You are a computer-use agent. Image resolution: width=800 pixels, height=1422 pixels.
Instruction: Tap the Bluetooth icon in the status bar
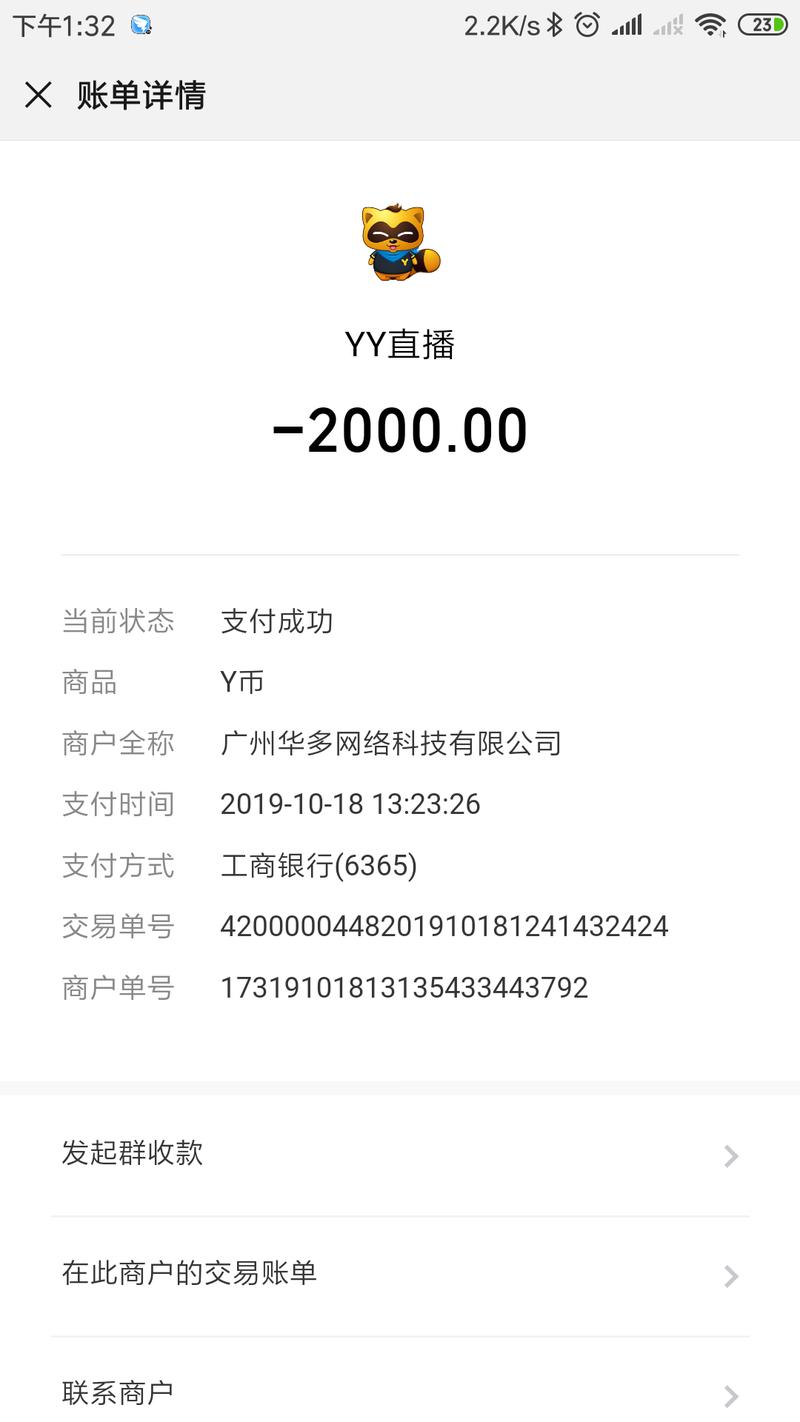(555, 26)
